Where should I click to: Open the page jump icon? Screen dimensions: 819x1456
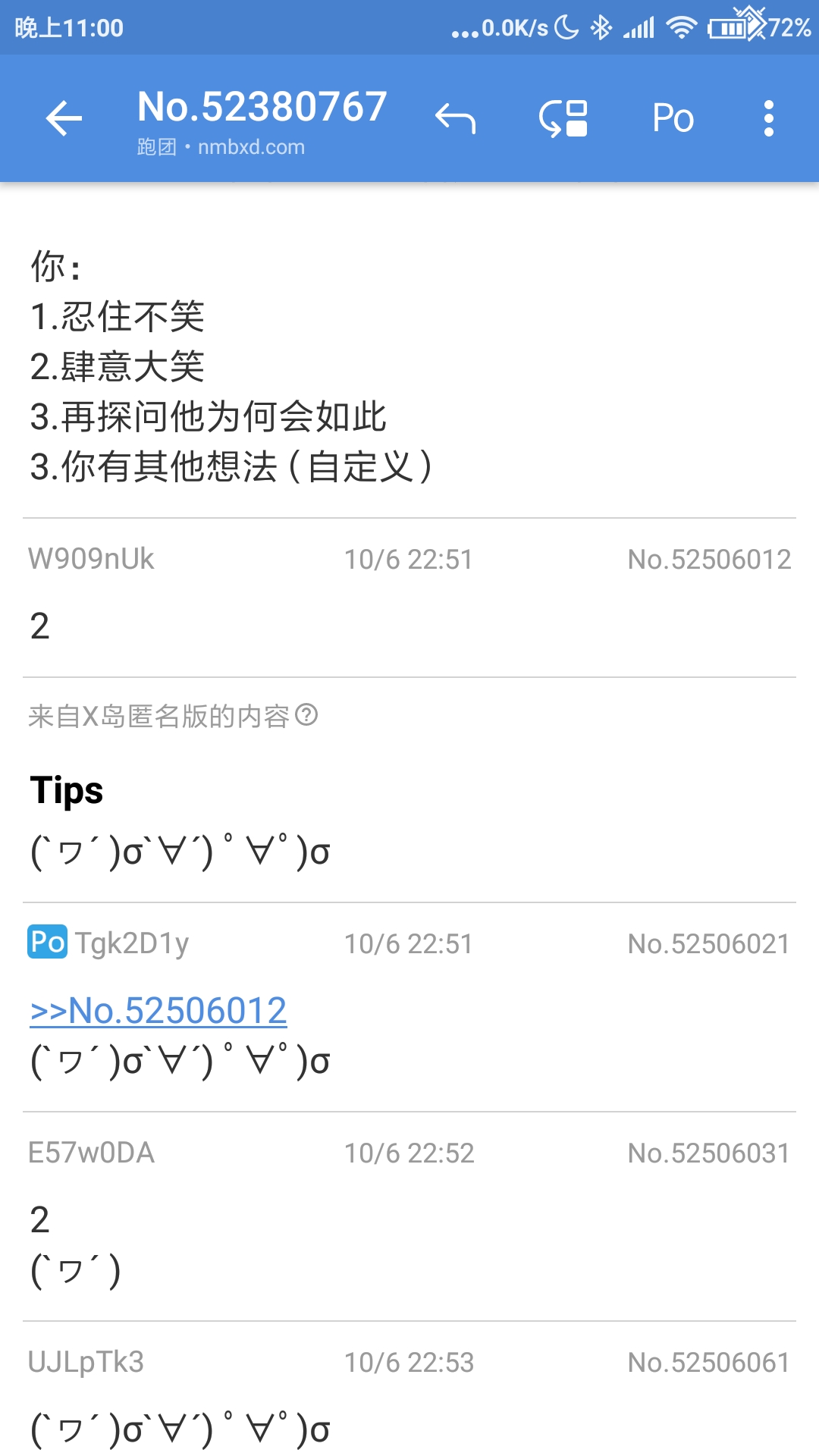563,119
